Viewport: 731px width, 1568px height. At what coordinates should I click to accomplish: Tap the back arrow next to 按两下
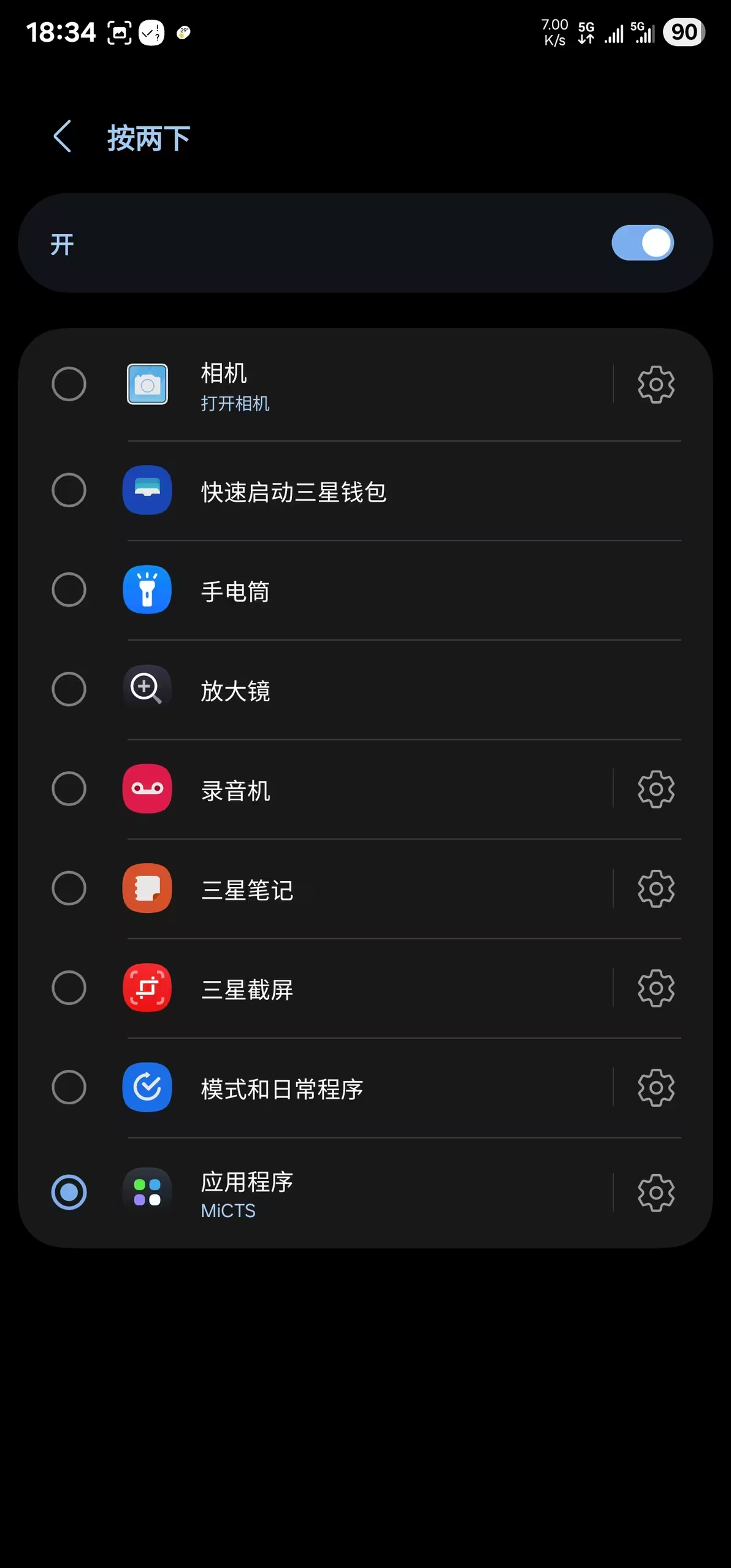point(62,137)
